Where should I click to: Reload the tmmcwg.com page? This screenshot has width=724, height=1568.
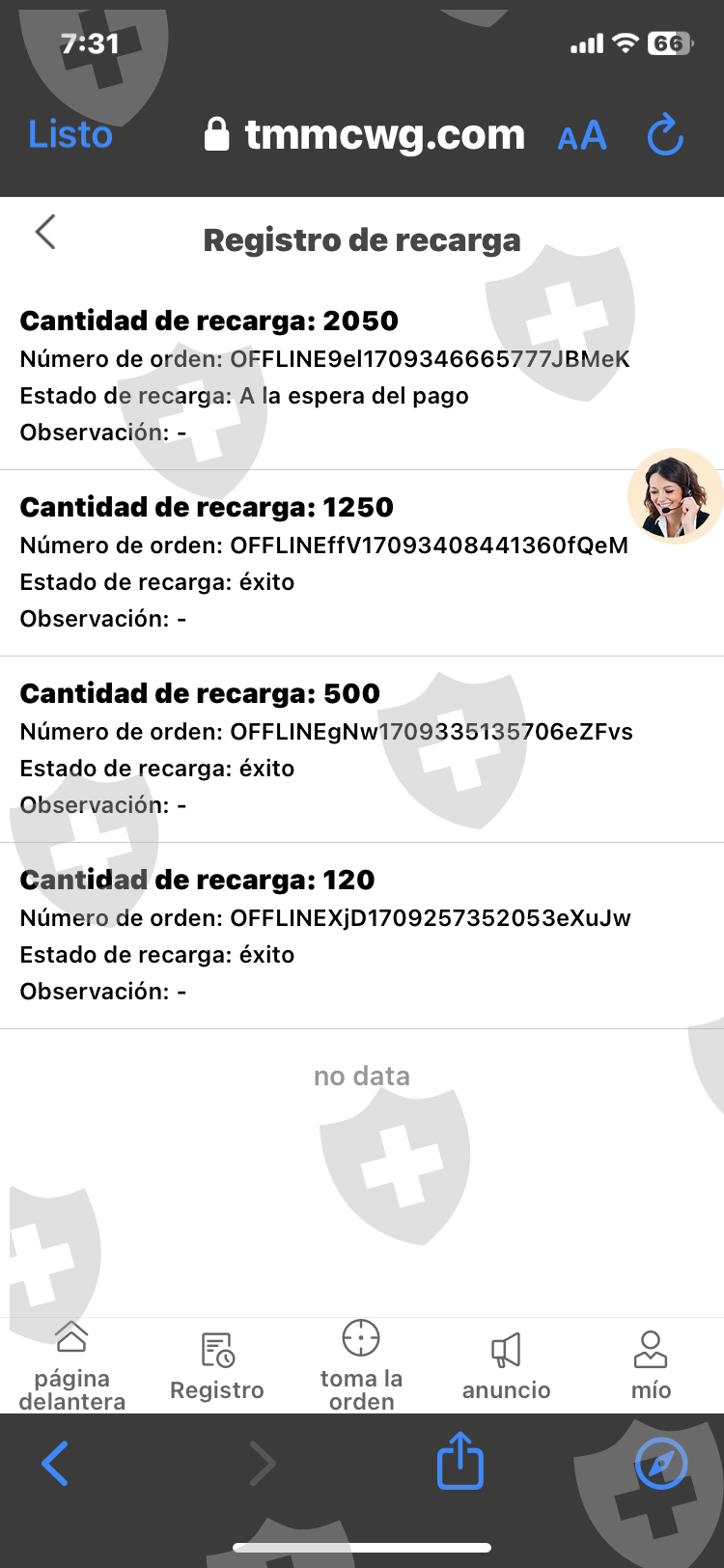pyautogui.click(x=665, y=135)
